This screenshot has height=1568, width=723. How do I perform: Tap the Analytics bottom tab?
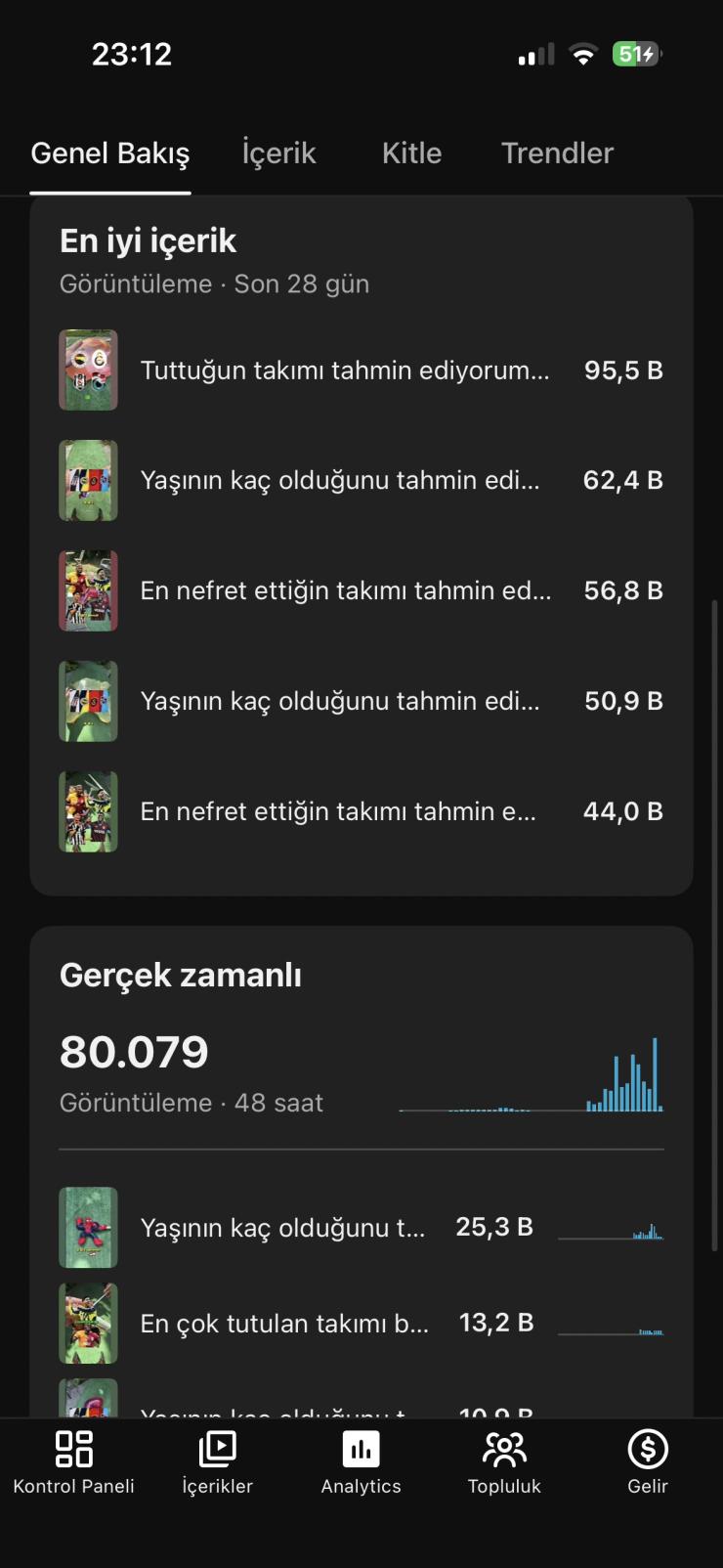361,1462
